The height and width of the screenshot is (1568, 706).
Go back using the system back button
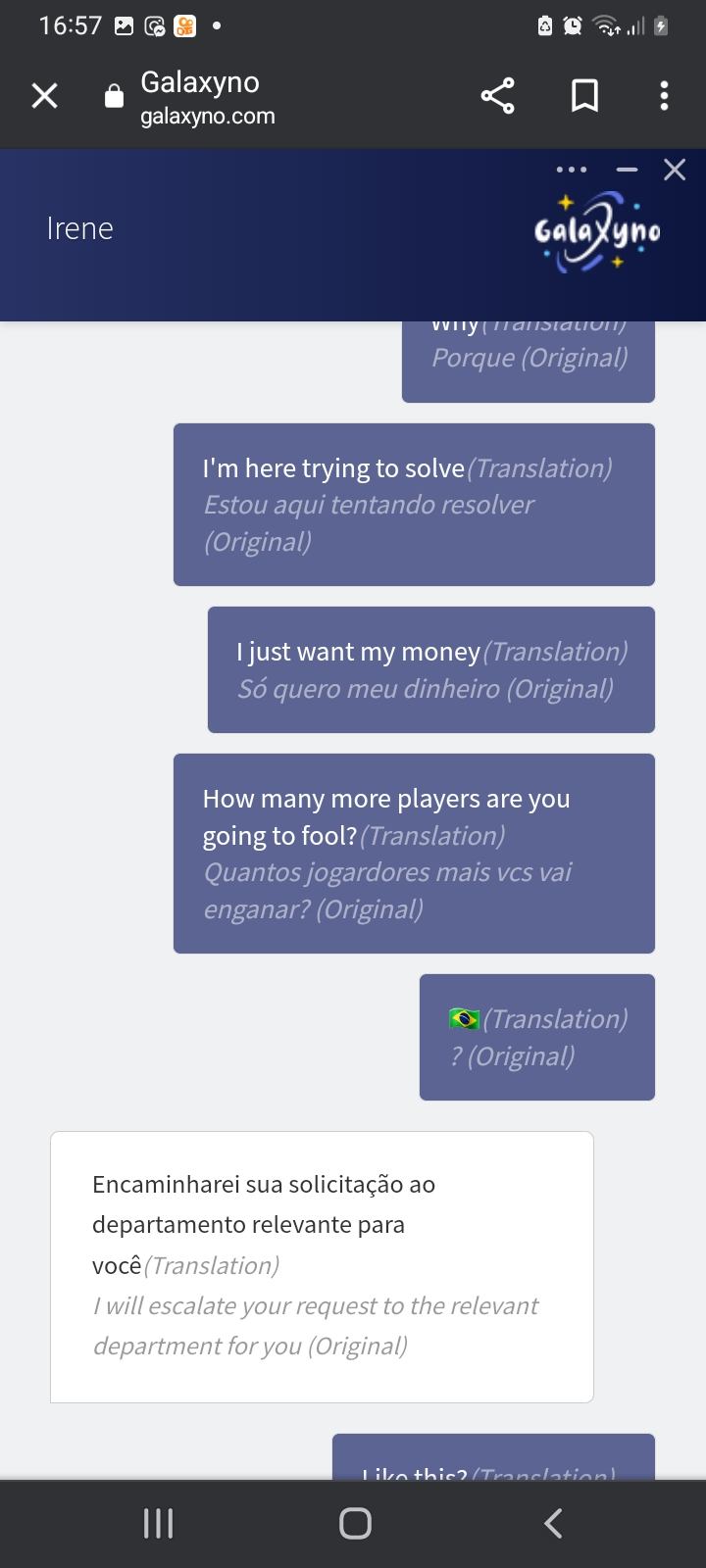(x=552, y=1523)
